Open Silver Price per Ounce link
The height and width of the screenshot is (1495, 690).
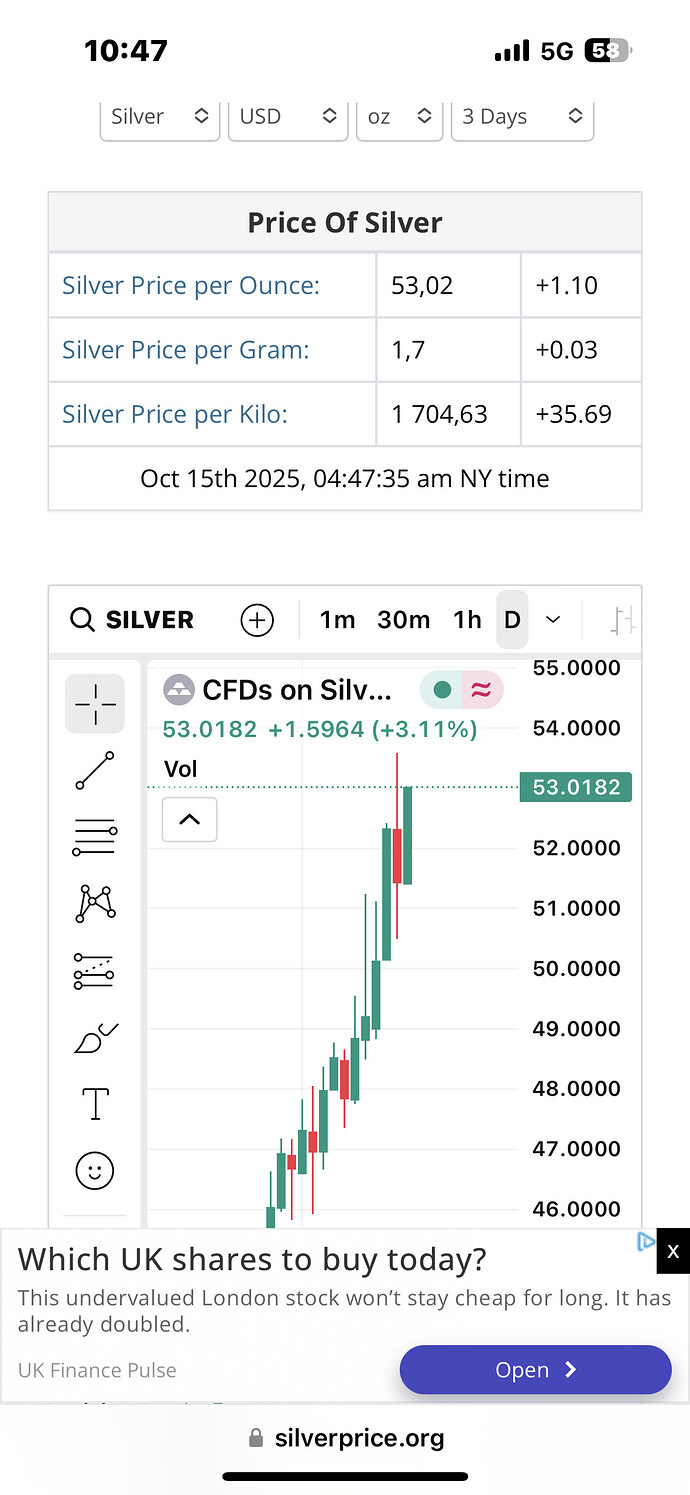[x=191, y=285]
